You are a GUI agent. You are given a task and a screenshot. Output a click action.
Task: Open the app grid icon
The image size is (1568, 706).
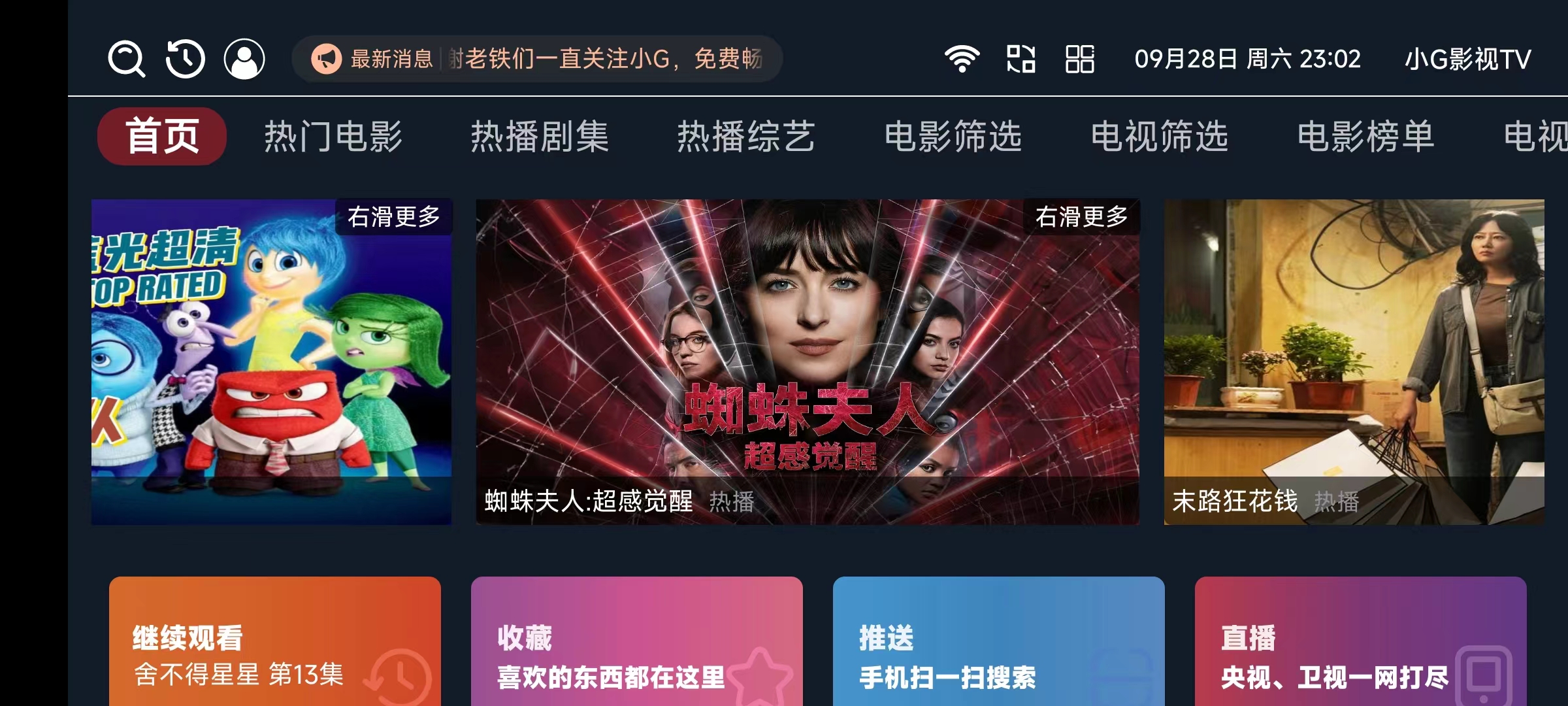pyautogui.click(x=1079, y=59)
